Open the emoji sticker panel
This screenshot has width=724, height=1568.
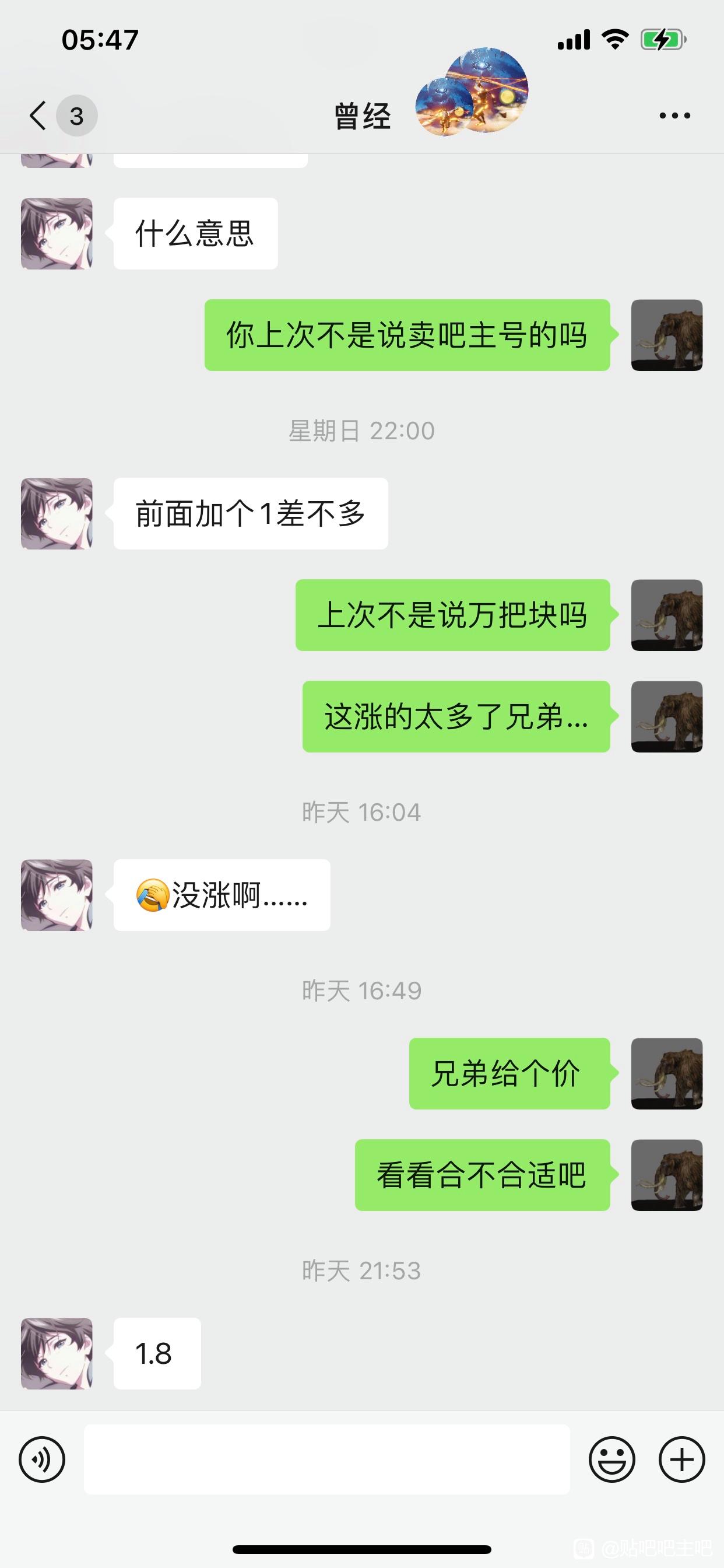611,1459
